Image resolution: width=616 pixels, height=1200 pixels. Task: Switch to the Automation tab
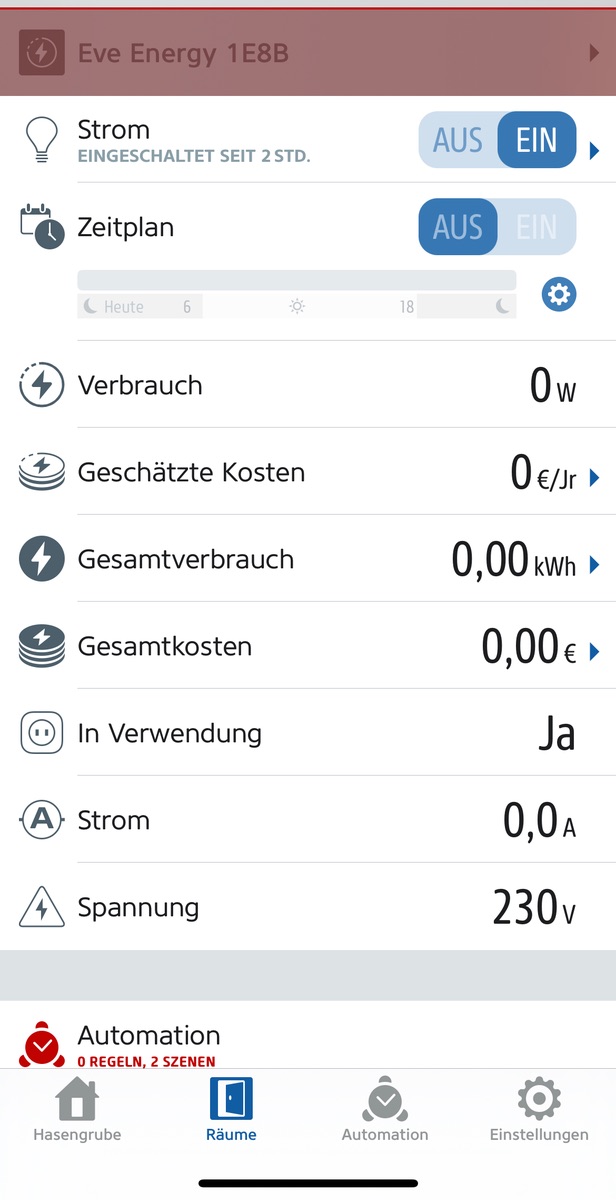(385, 1110)
